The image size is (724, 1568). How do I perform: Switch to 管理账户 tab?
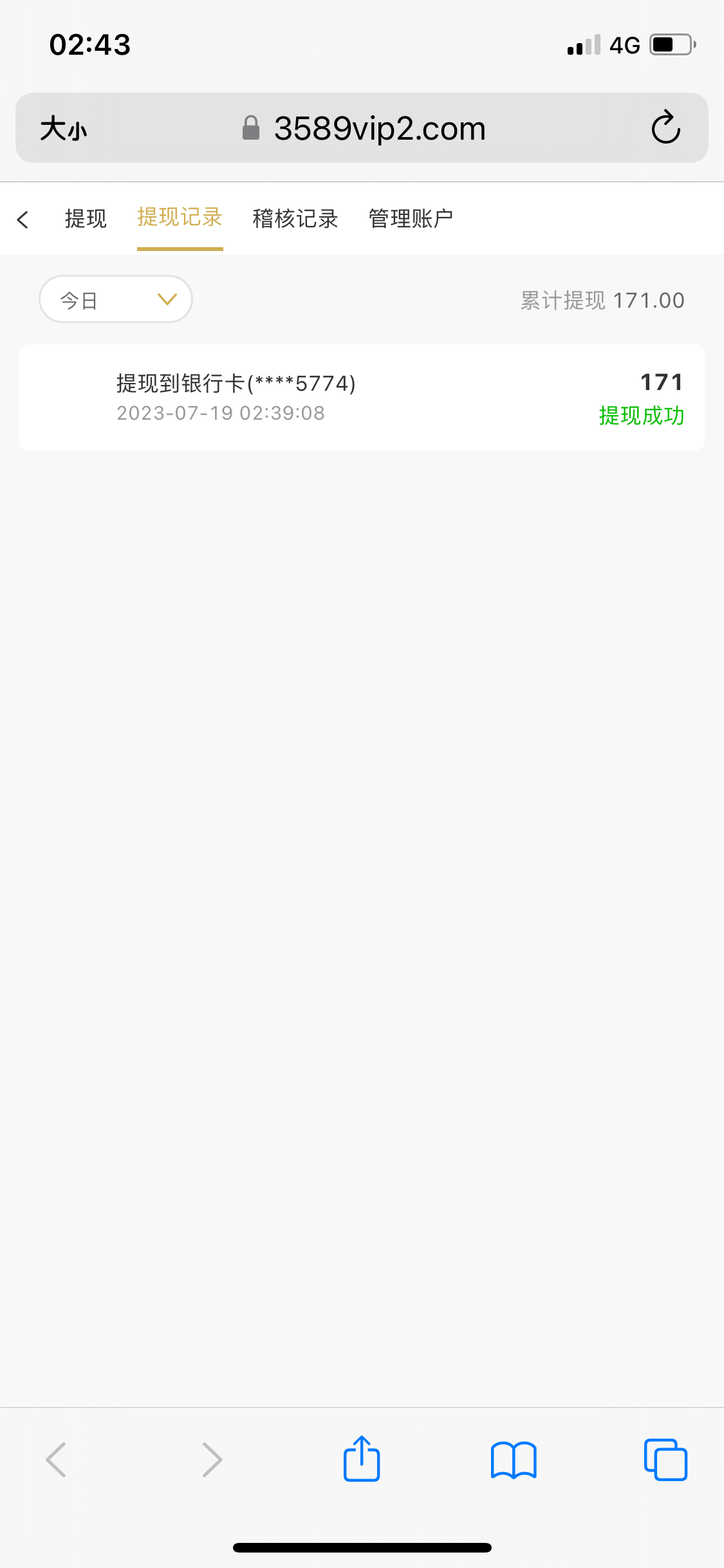coord(411,219)
